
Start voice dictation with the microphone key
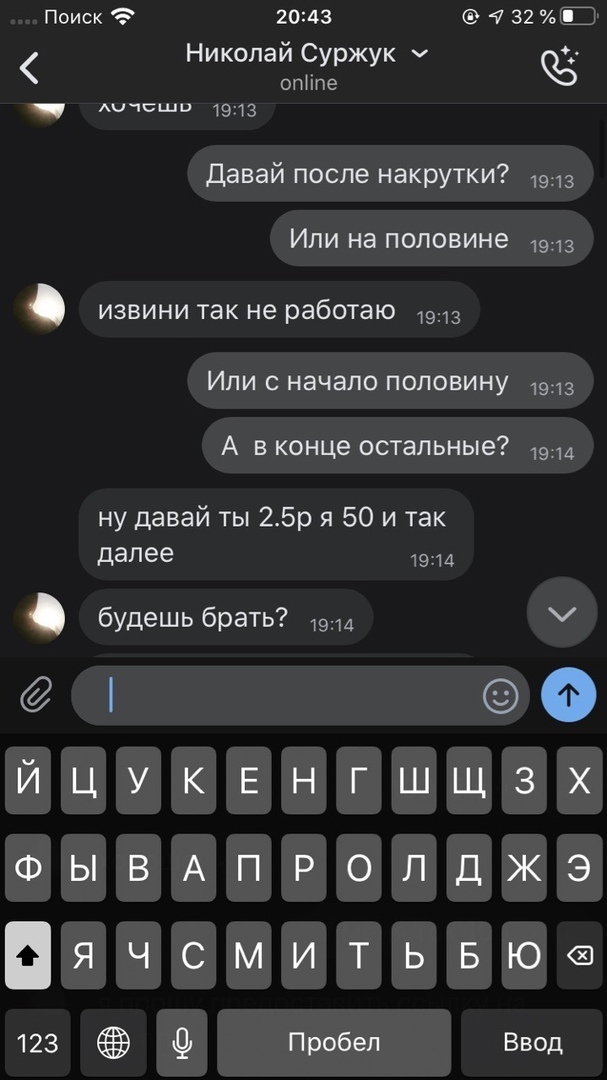click(181, 1043)
